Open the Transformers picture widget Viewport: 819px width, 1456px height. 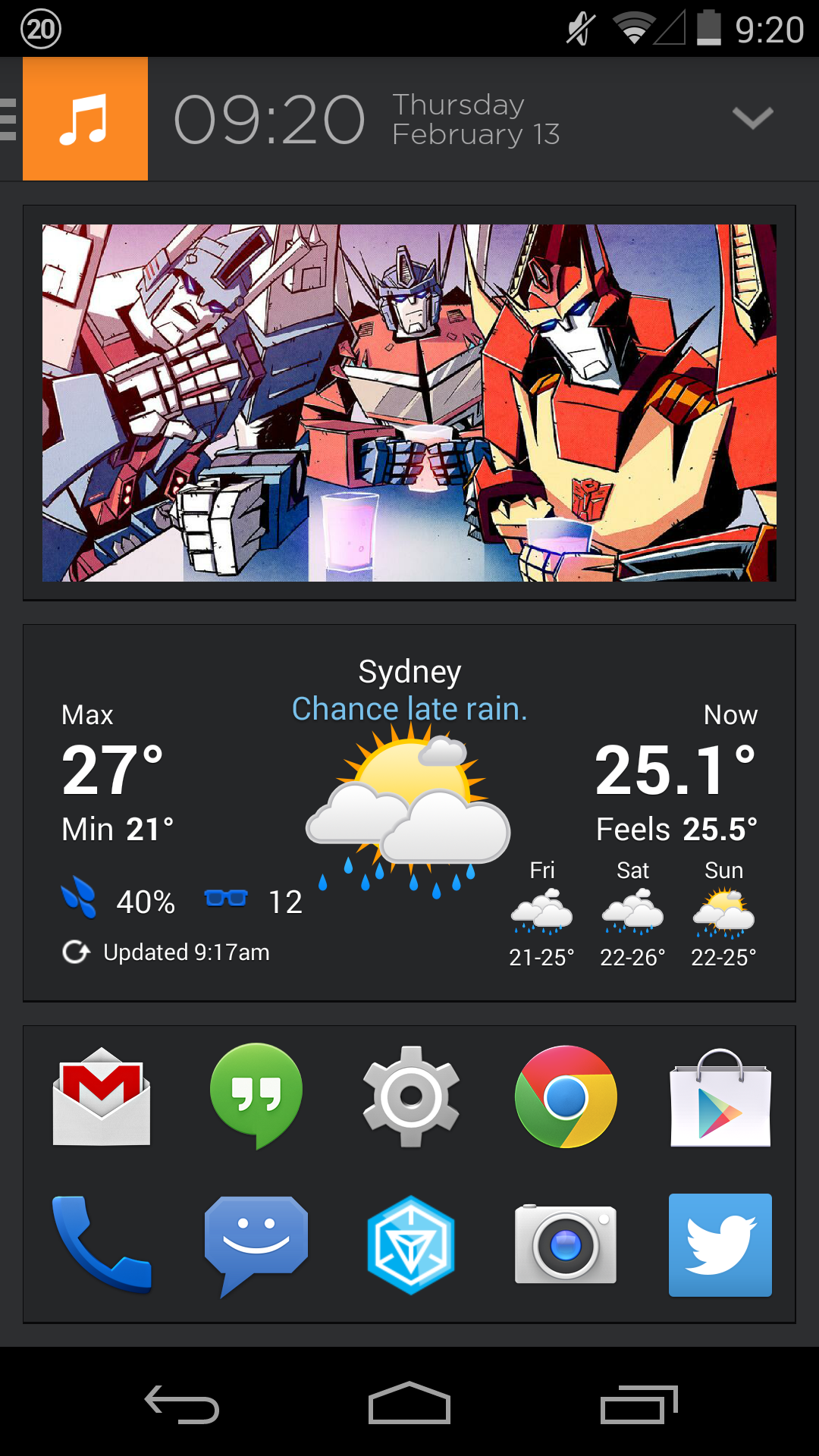click(409, 403)
